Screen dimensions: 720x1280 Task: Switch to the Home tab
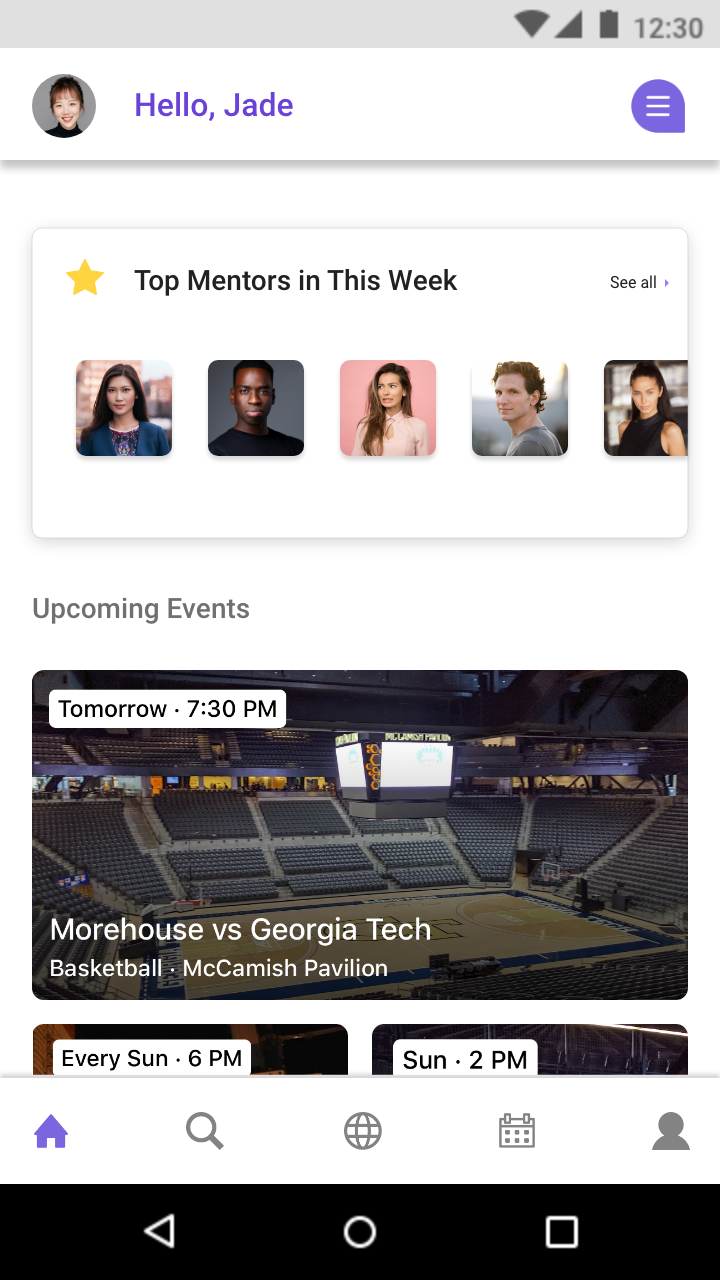coord(51,1131)
